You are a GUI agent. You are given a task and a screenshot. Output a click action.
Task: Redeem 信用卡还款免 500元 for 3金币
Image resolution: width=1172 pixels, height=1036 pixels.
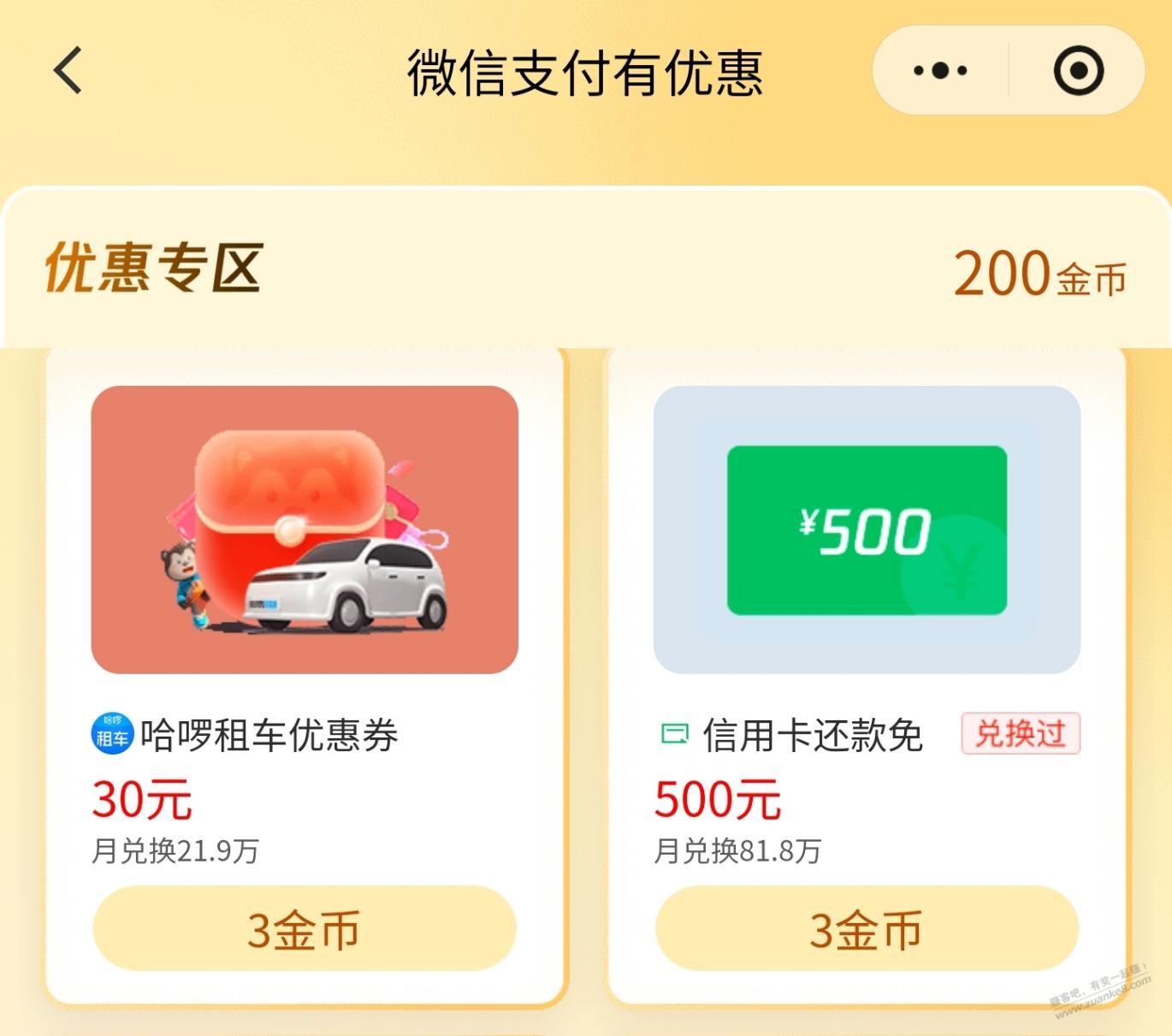point(867,929)
